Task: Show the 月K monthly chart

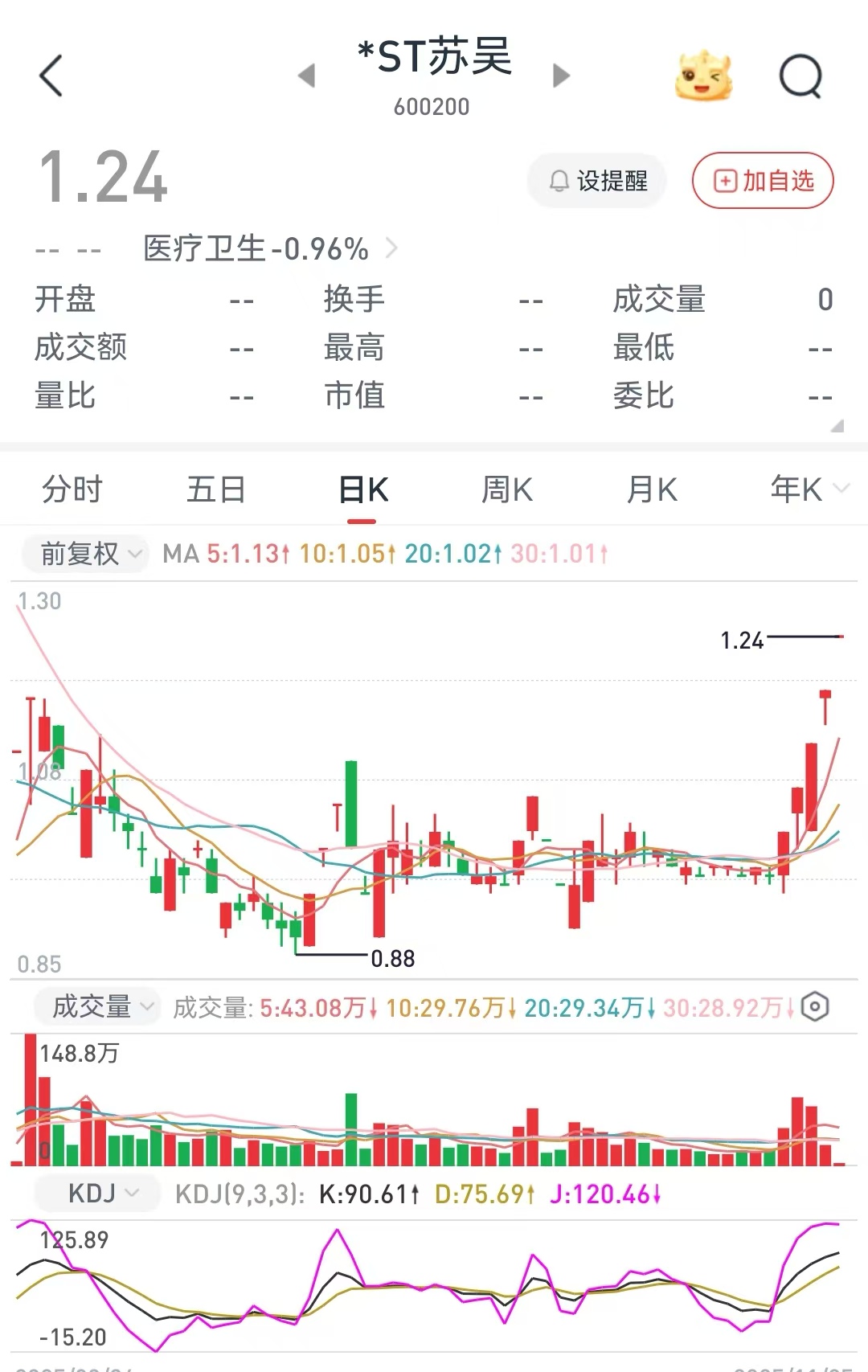Action: pos(651,489)
